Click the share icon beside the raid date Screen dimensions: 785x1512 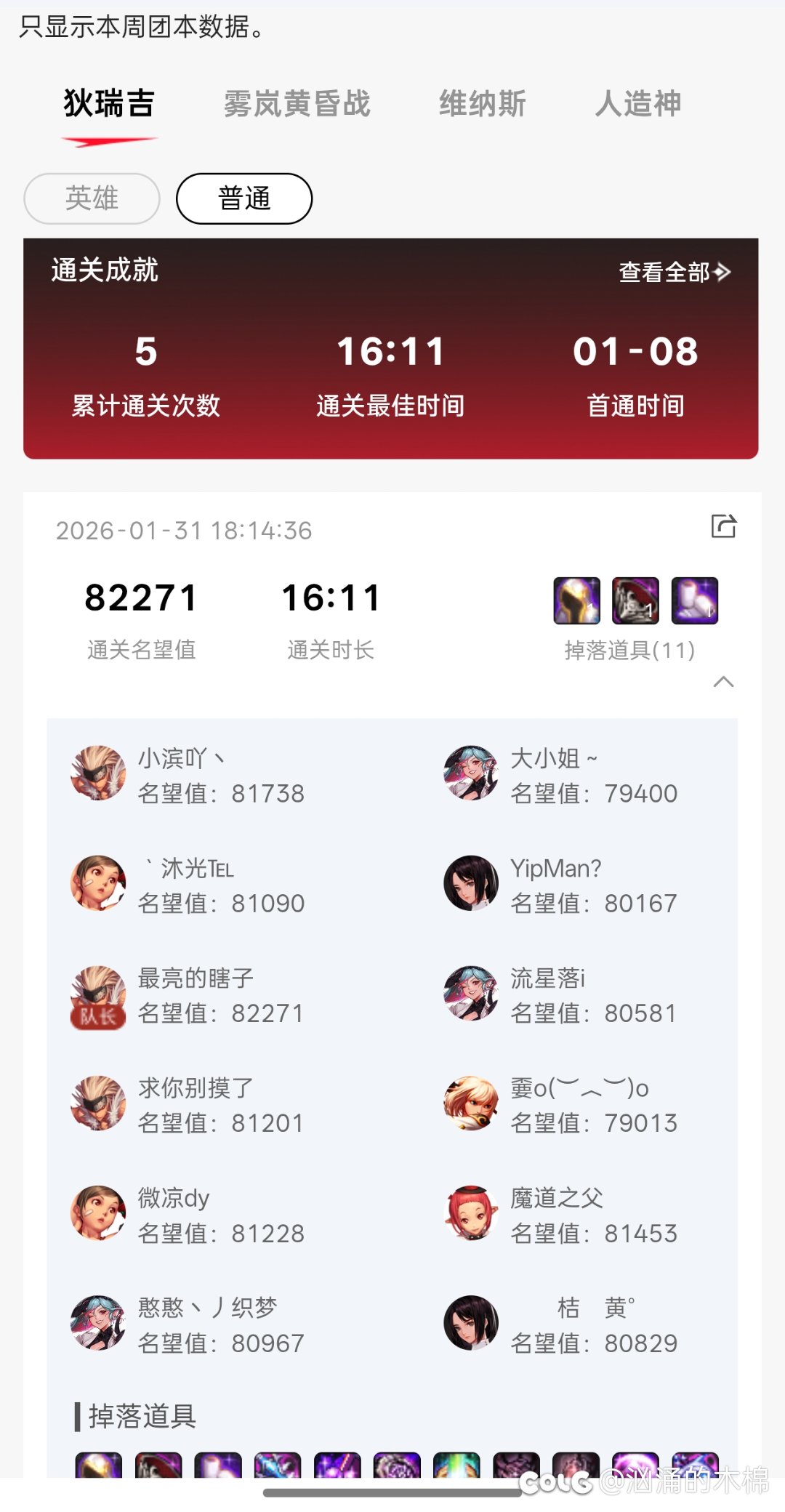click(x=724, y=526)
